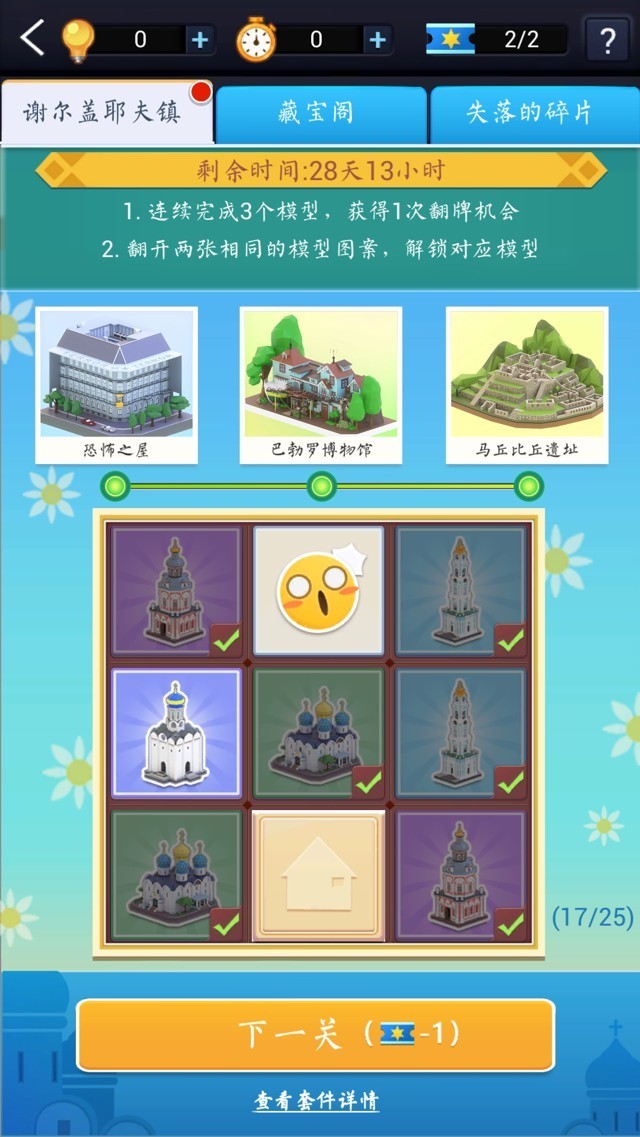Open the 马丘比丘遗址 model card
Image resolution: width=640 pixels, height=1137 pixels.
pos(526,385)
